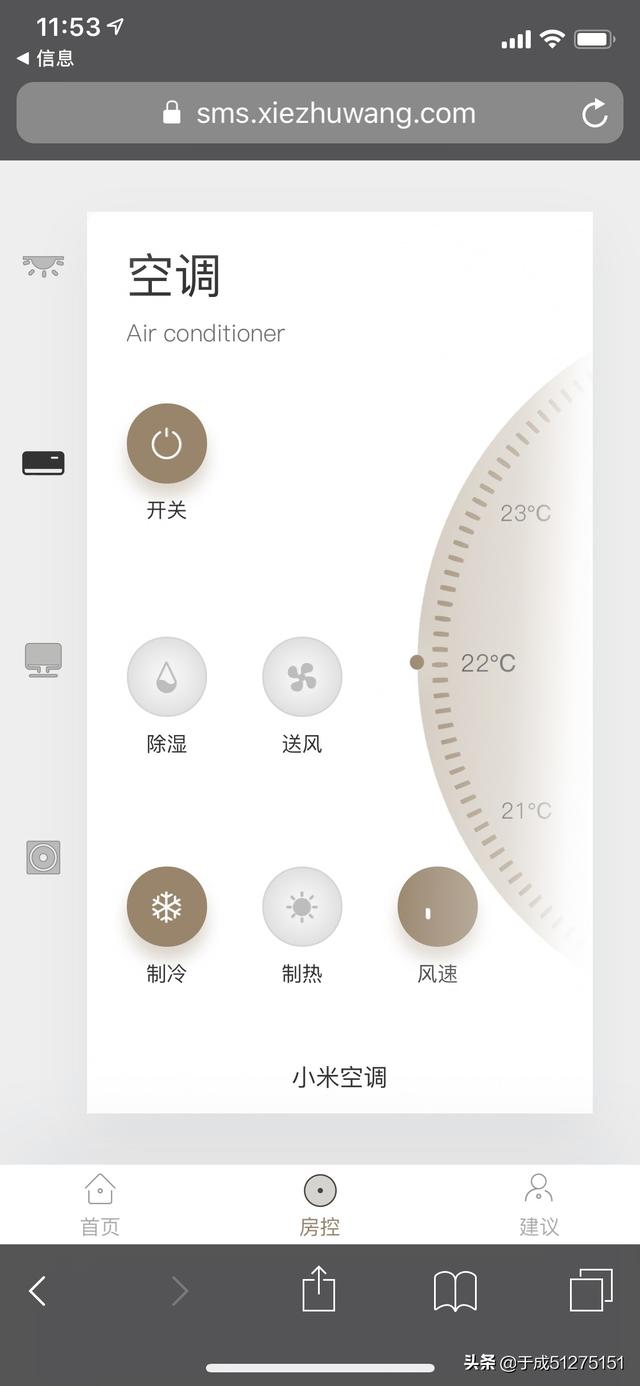Viewport: 640px width, 1386px height.
Task: Select the 送风 fan mode
Action: (x=302, y=677)
